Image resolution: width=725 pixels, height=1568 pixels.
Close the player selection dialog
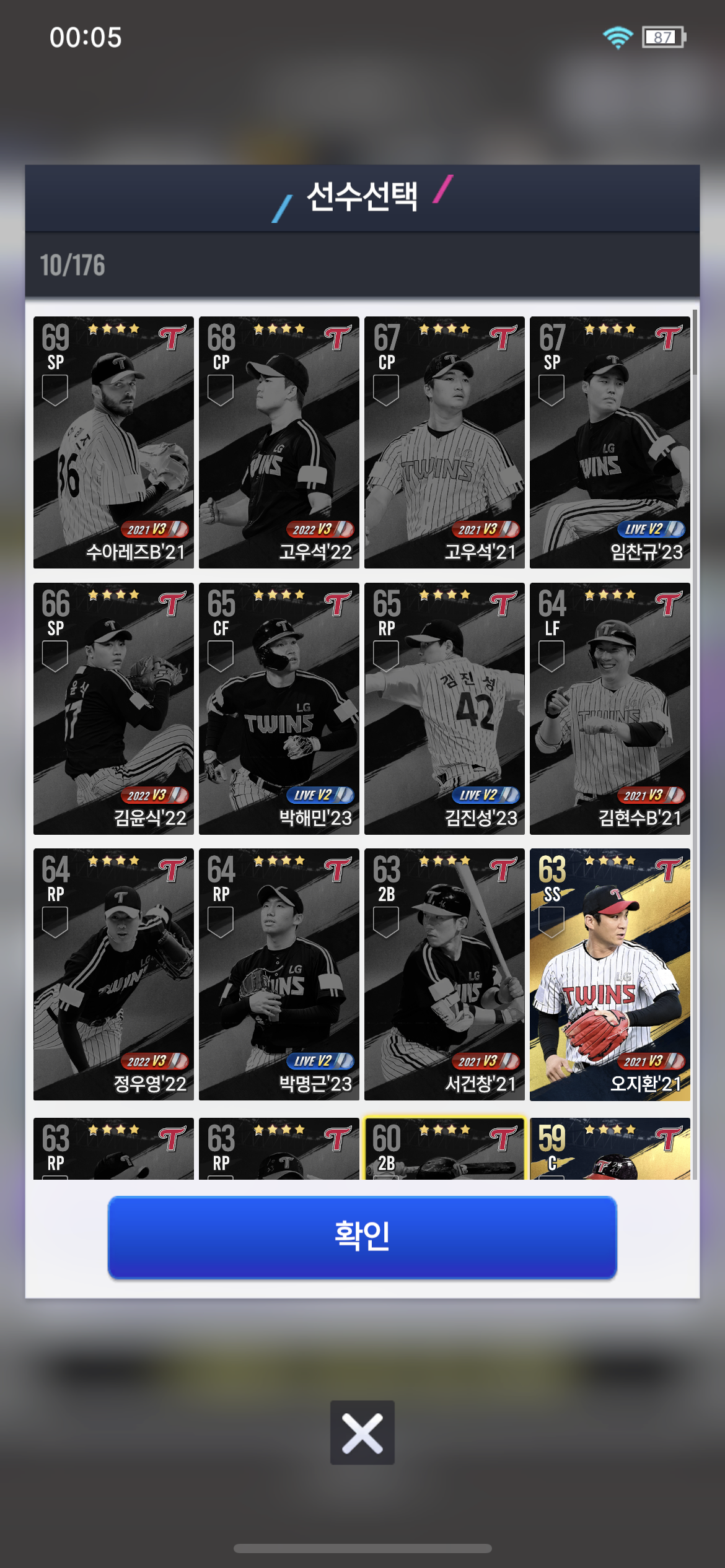(x=362, y=1432)
